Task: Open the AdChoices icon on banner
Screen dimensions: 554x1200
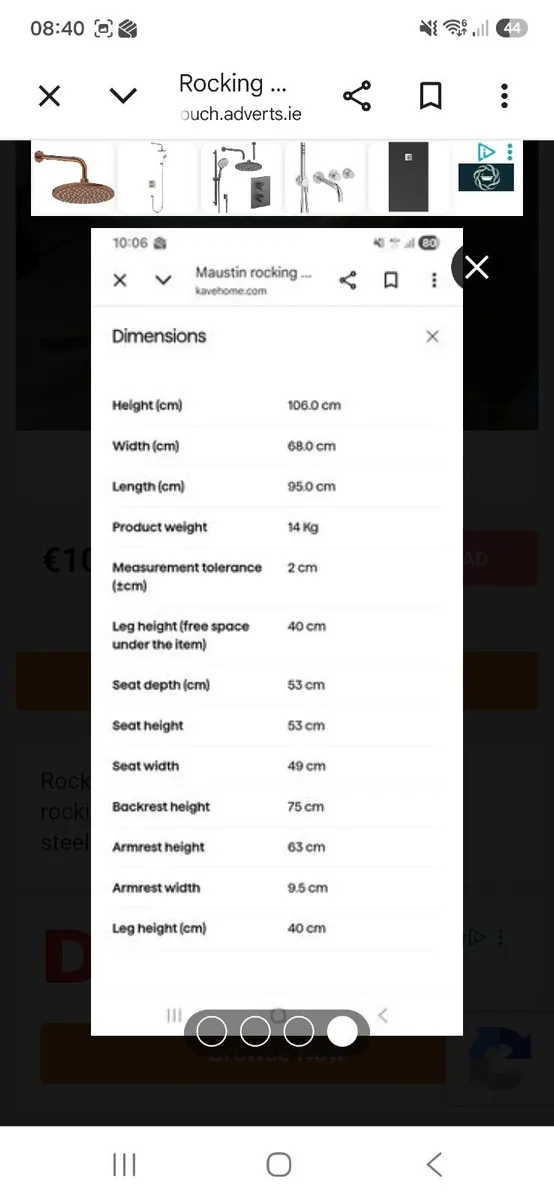Action: (x=486, y=151)
